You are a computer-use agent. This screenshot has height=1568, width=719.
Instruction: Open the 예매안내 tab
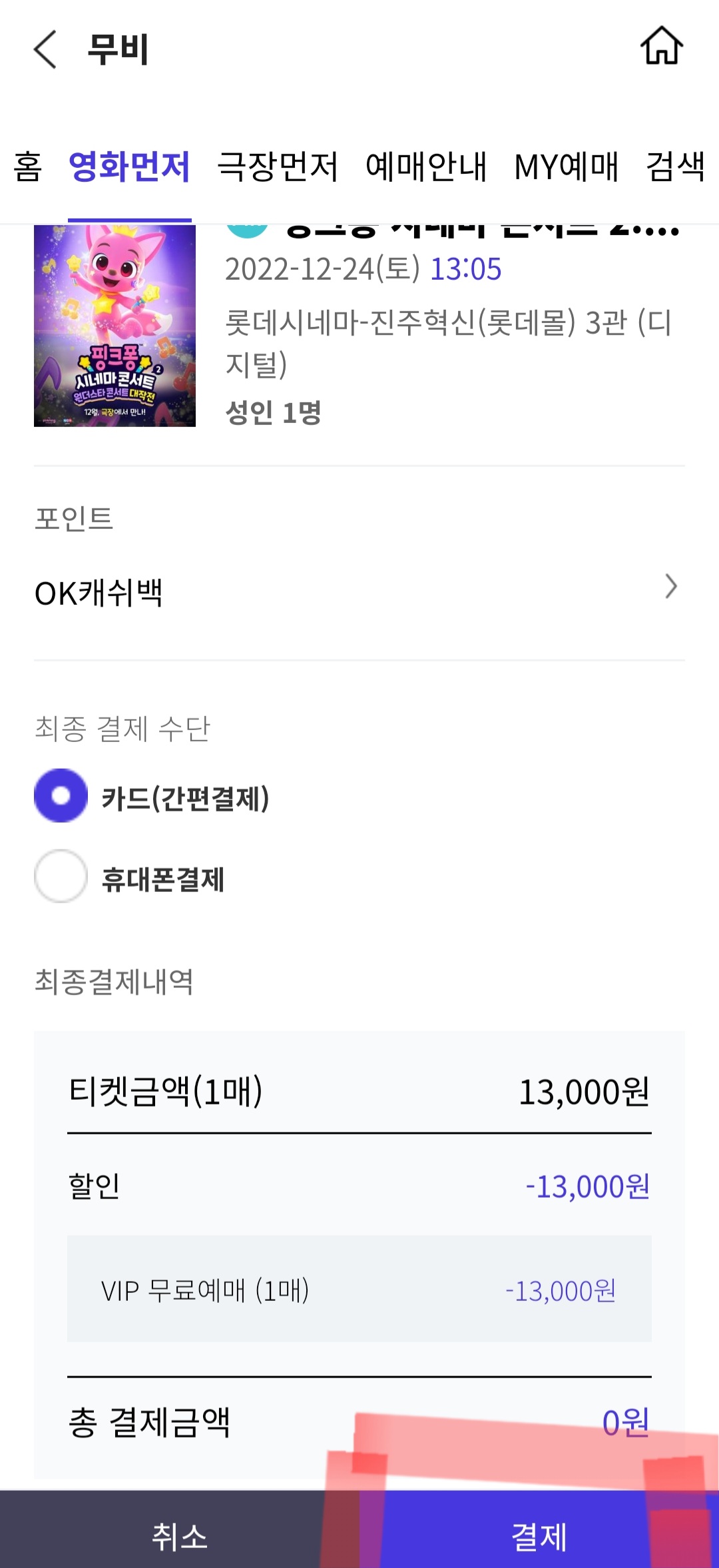tap(427, 167)
